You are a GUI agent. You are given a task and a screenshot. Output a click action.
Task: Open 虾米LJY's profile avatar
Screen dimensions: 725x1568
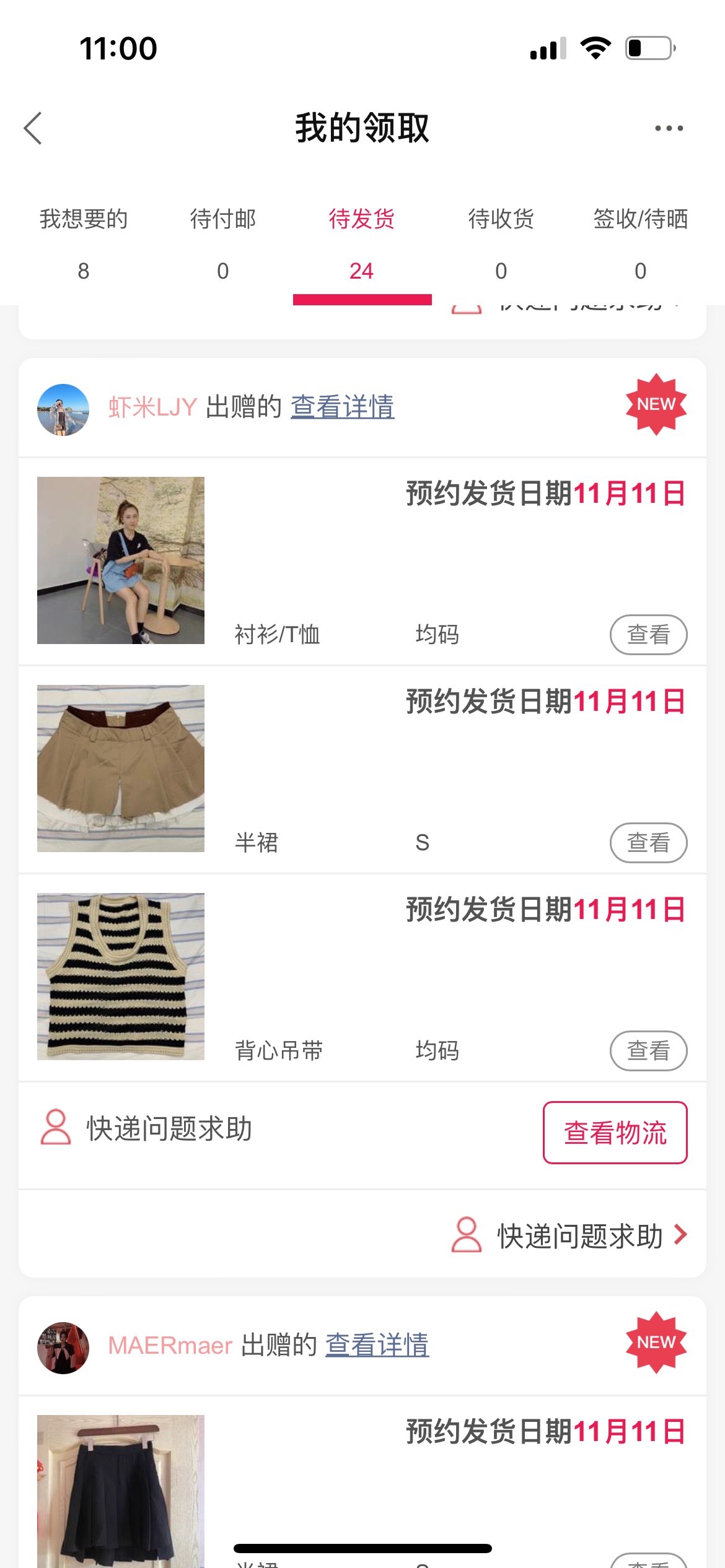point(63,410)
